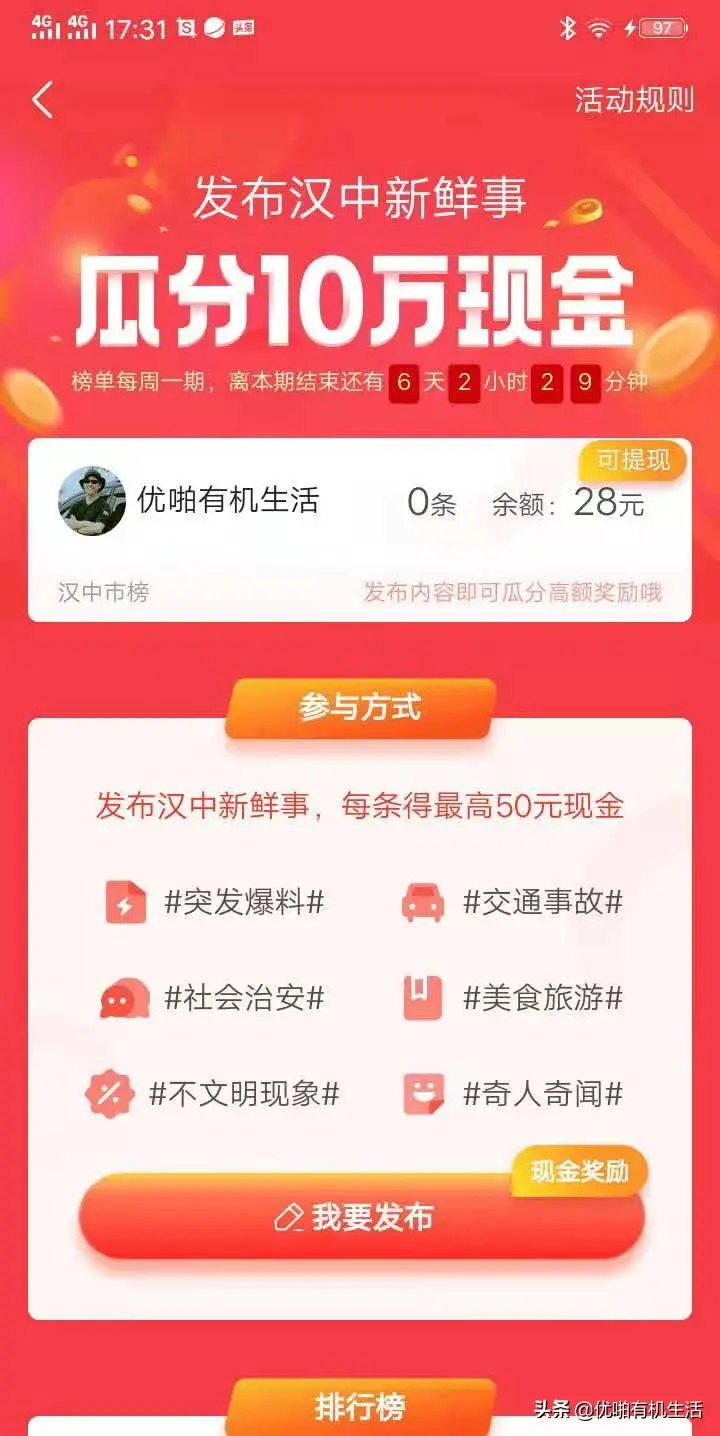This screenshot has width=720, height=1436.
Task: Go back using the top-left arrow
Action: (x=42, y=100)
